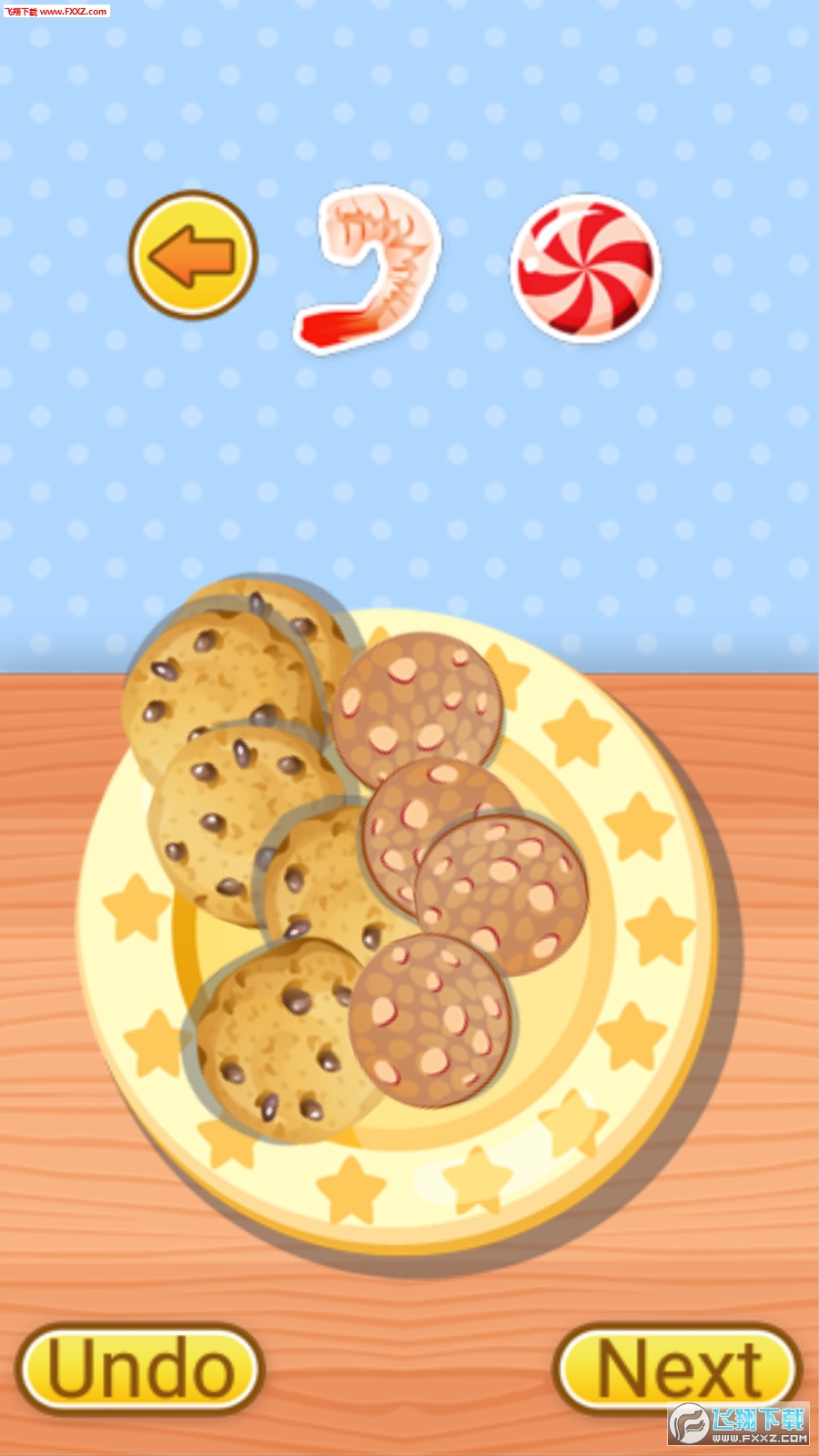Select the shrimp topping
819x1456 pixels.
[371, 269]
